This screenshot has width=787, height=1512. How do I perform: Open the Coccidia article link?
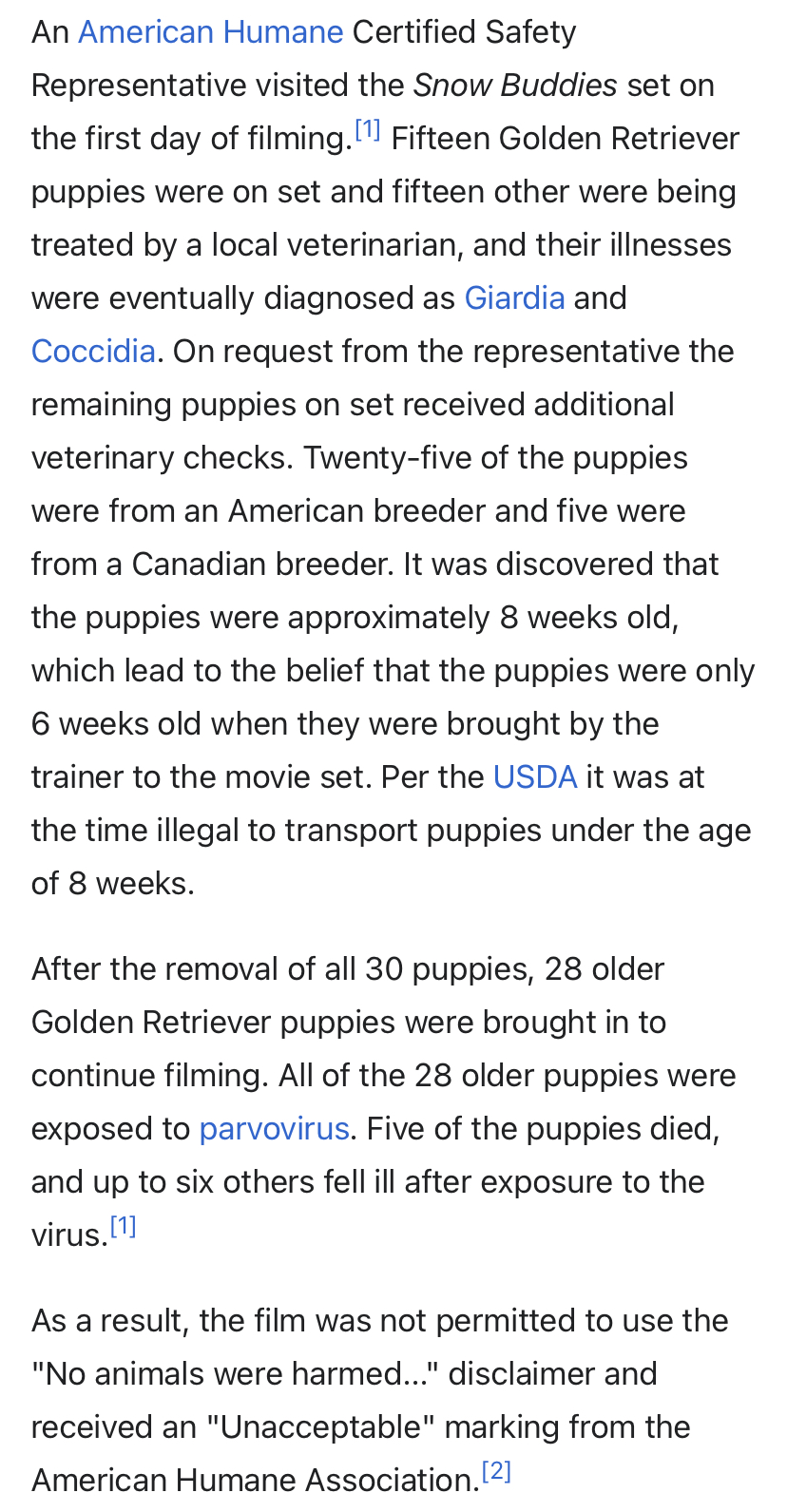tap(93, 352)
